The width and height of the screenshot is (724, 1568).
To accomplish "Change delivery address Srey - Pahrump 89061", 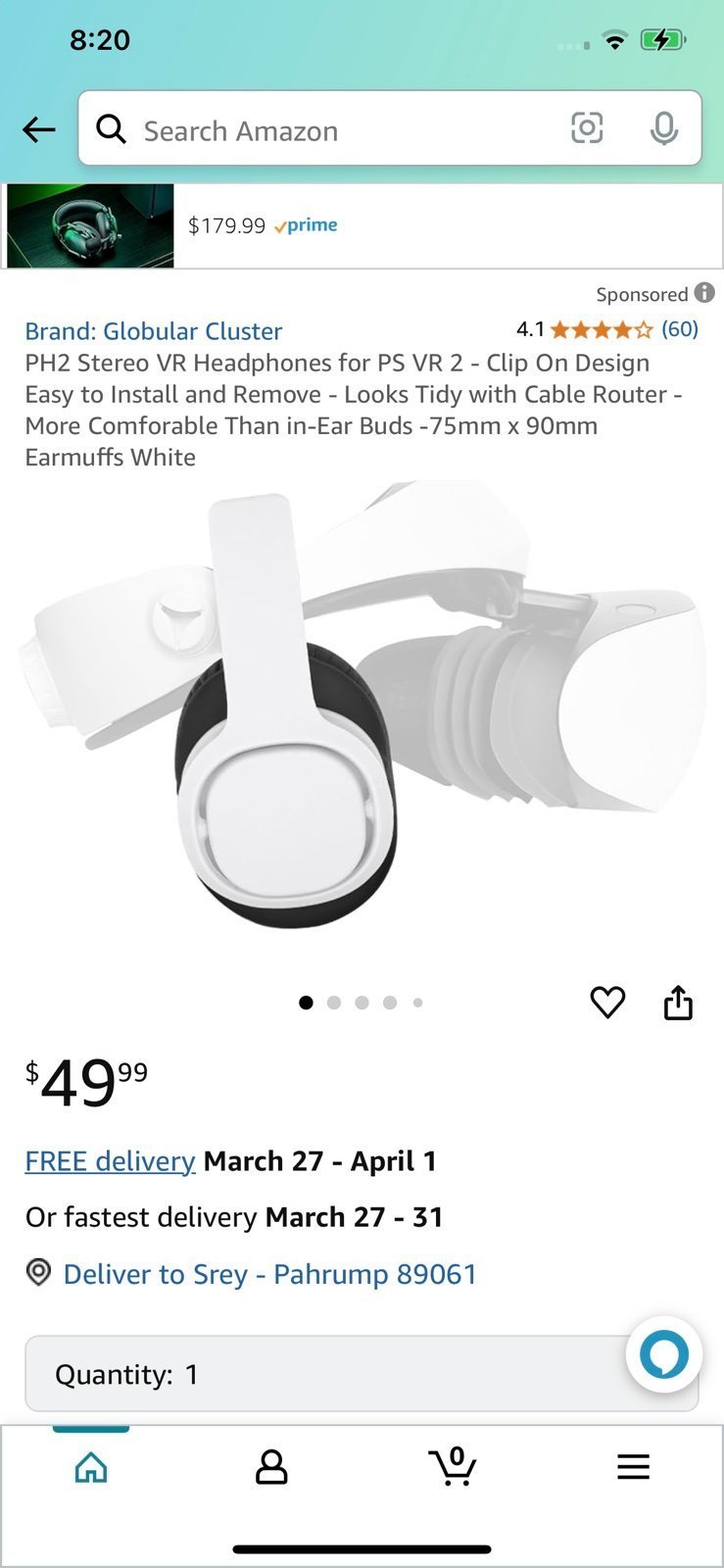I will (270, 1274).
